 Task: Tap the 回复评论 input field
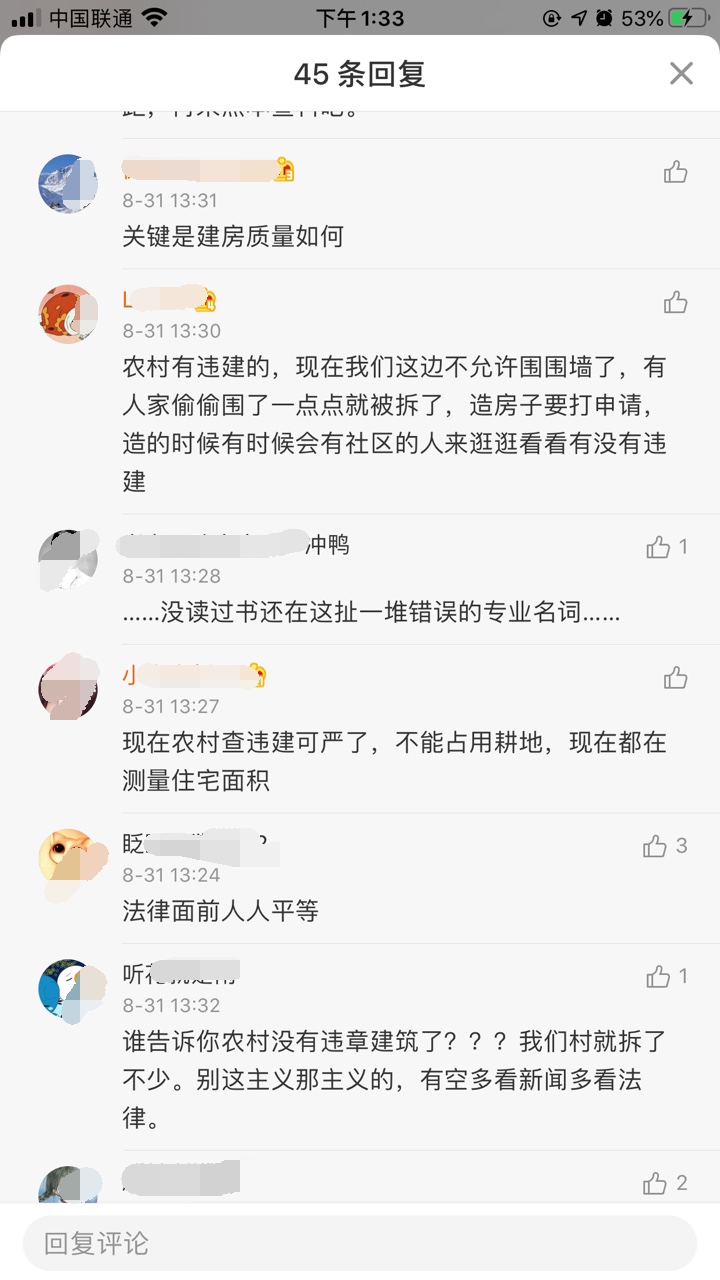[x=360, y=1243]
